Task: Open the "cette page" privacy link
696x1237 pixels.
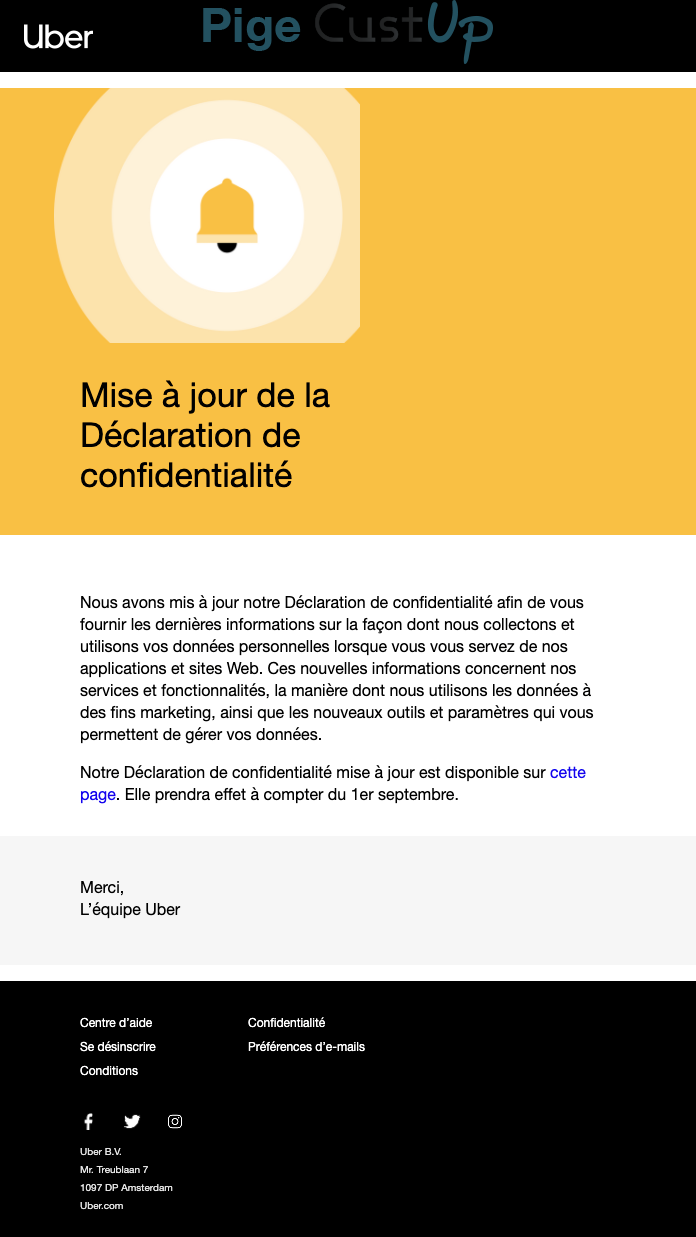Action: coord(567,773)
